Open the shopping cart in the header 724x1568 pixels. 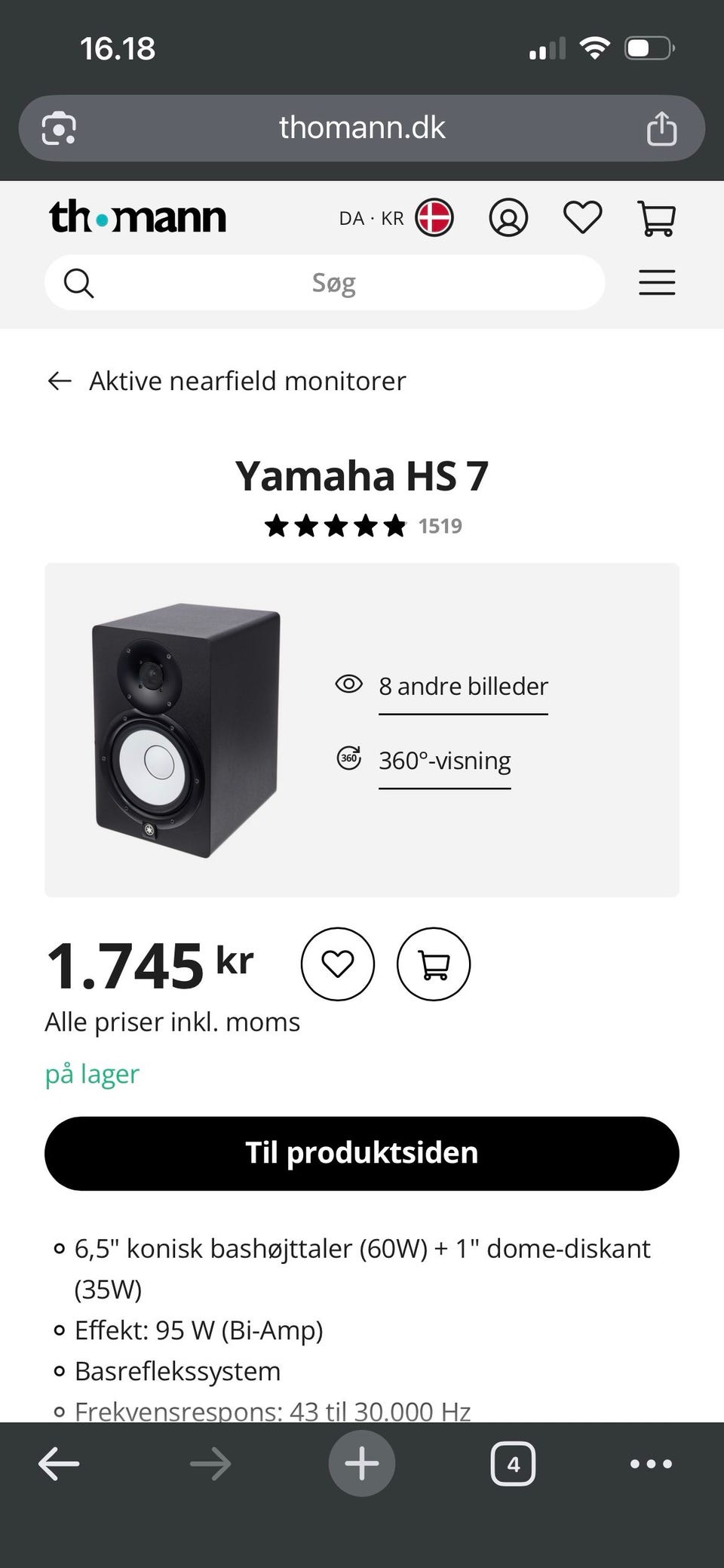point(656,218)
